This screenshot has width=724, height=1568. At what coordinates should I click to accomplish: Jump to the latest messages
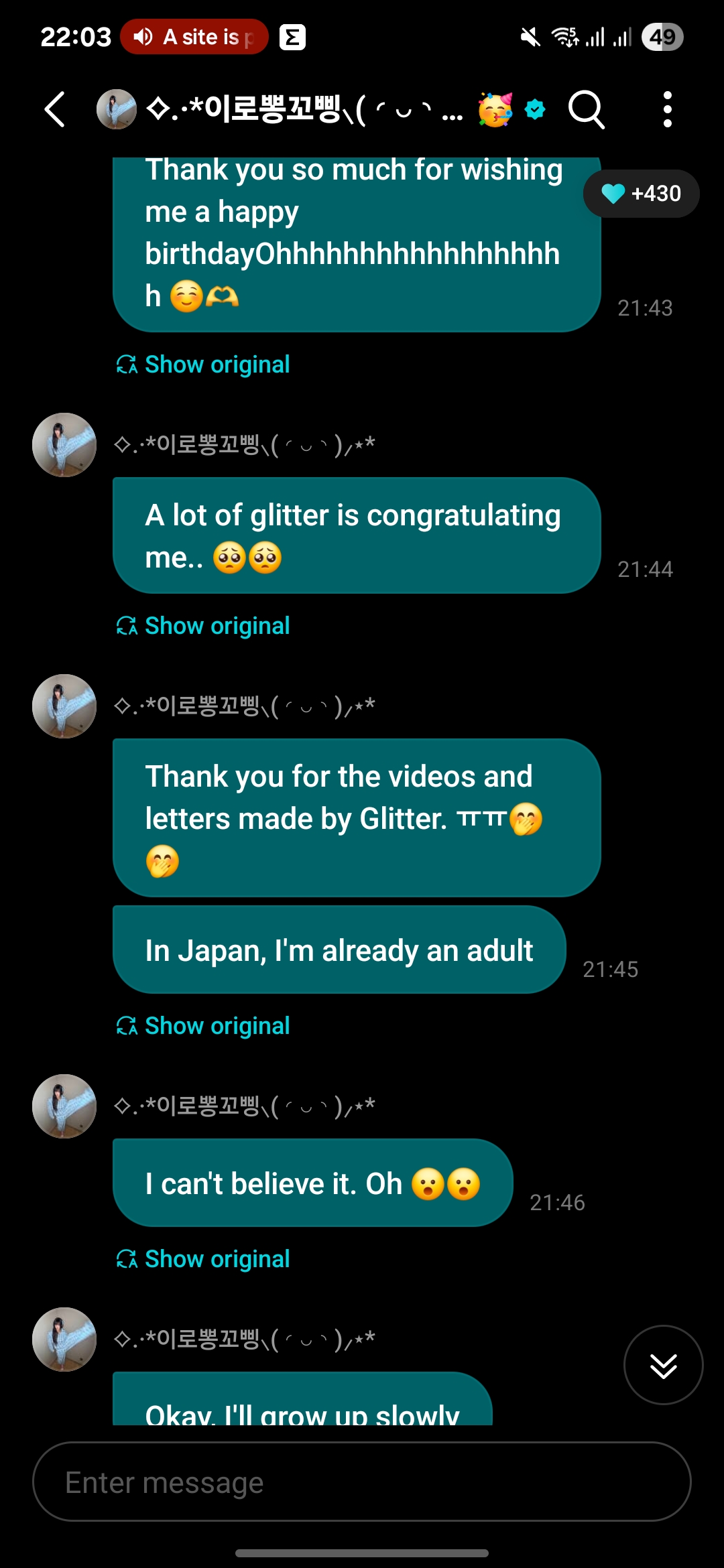pyautogui.click(x=663, y=1365)
